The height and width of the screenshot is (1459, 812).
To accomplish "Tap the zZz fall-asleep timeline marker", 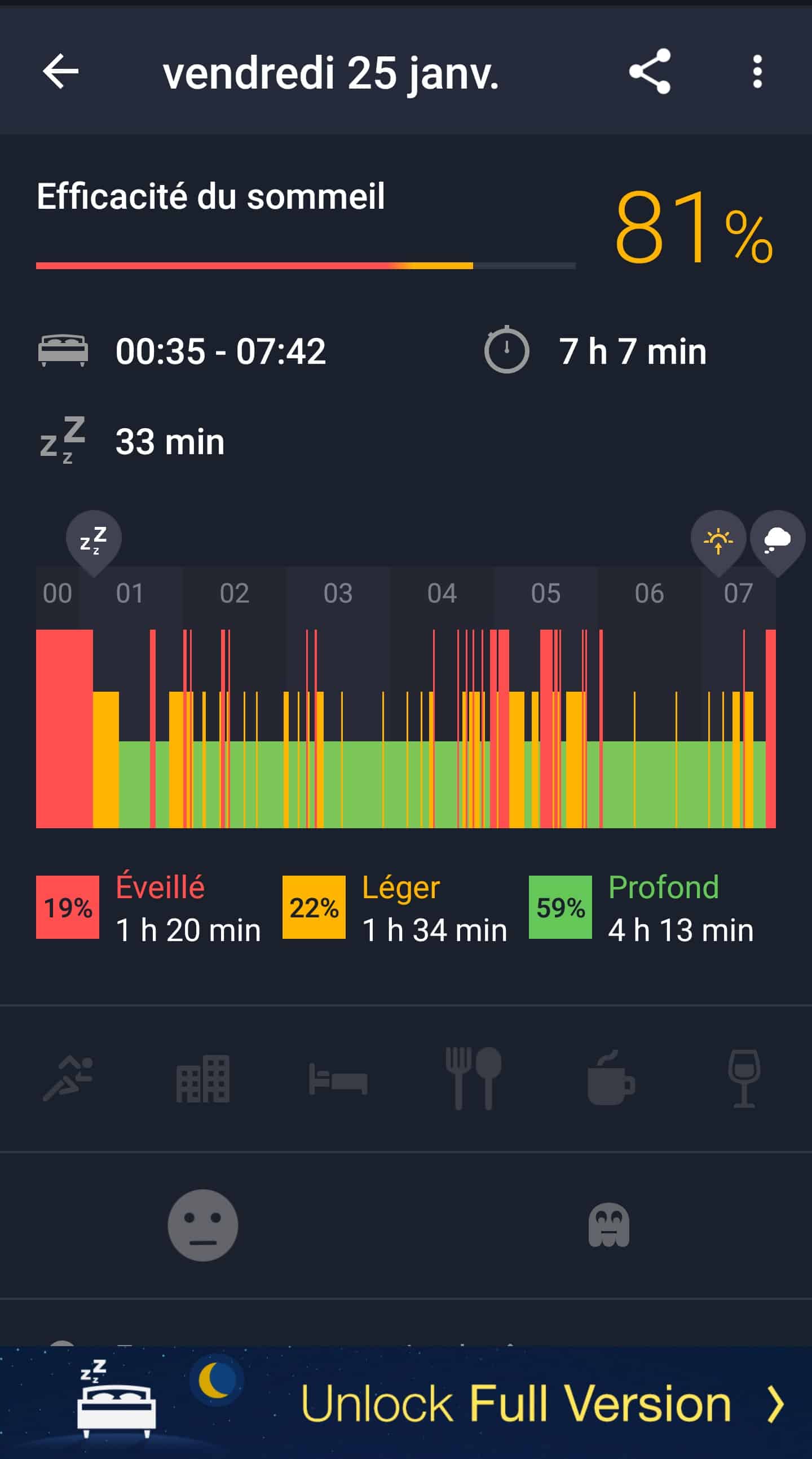I will tap(94, 540).
